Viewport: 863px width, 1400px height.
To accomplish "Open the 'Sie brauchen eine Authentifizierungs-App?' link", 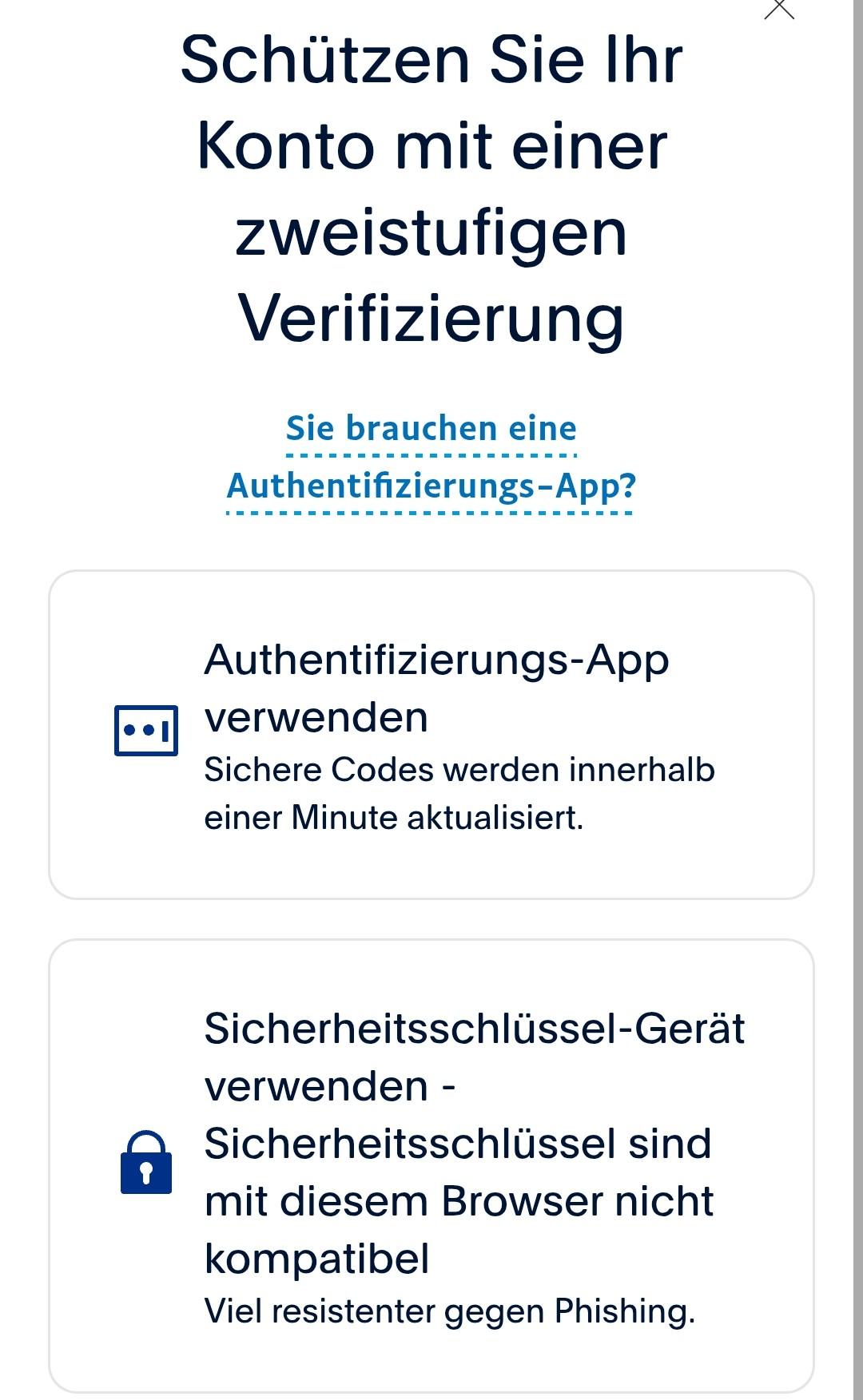I will click(431, 458).
